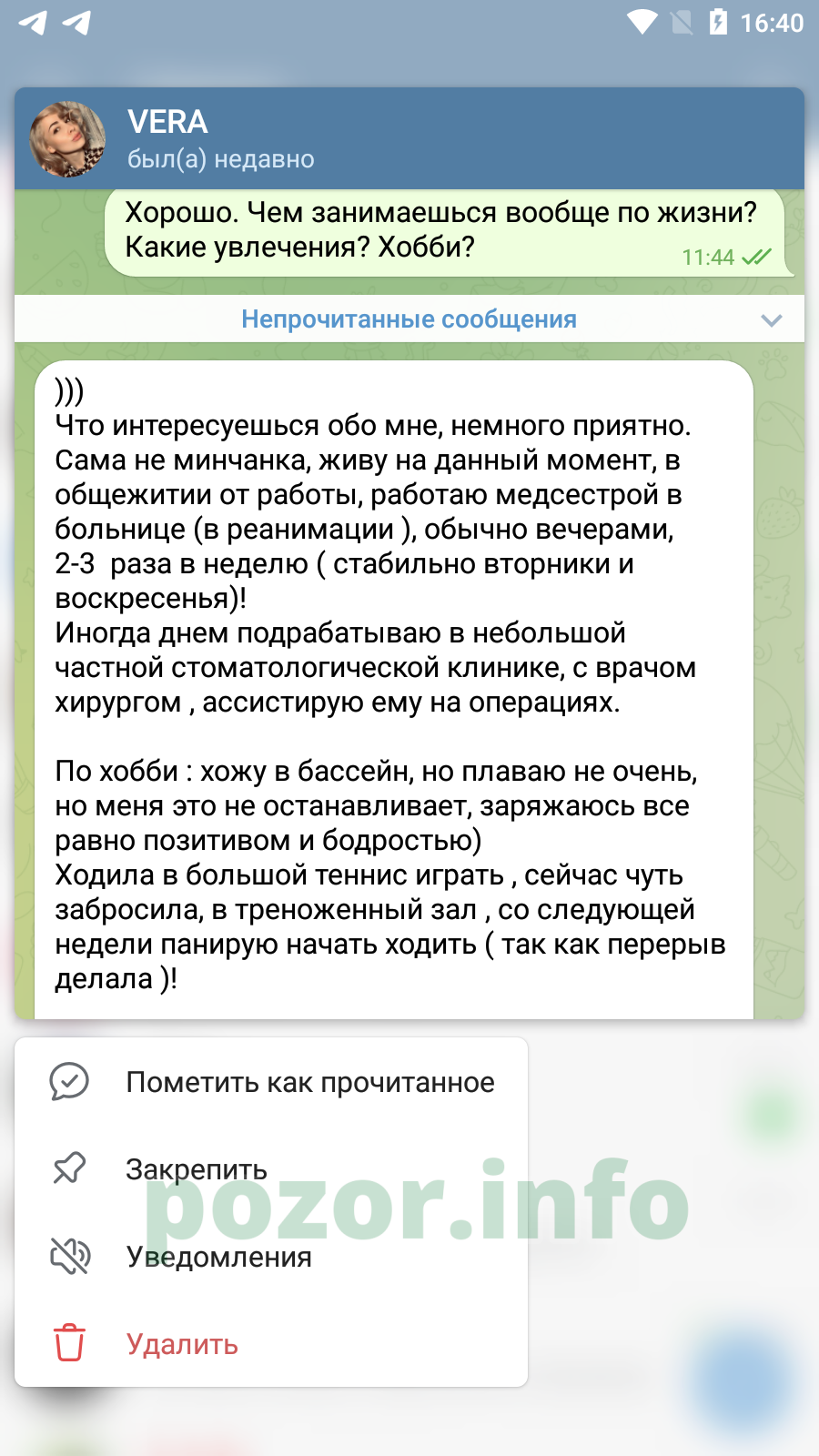Tap Удалить to delete the chat
The image size is (819, 1456).
click(x=271, y=1344)
